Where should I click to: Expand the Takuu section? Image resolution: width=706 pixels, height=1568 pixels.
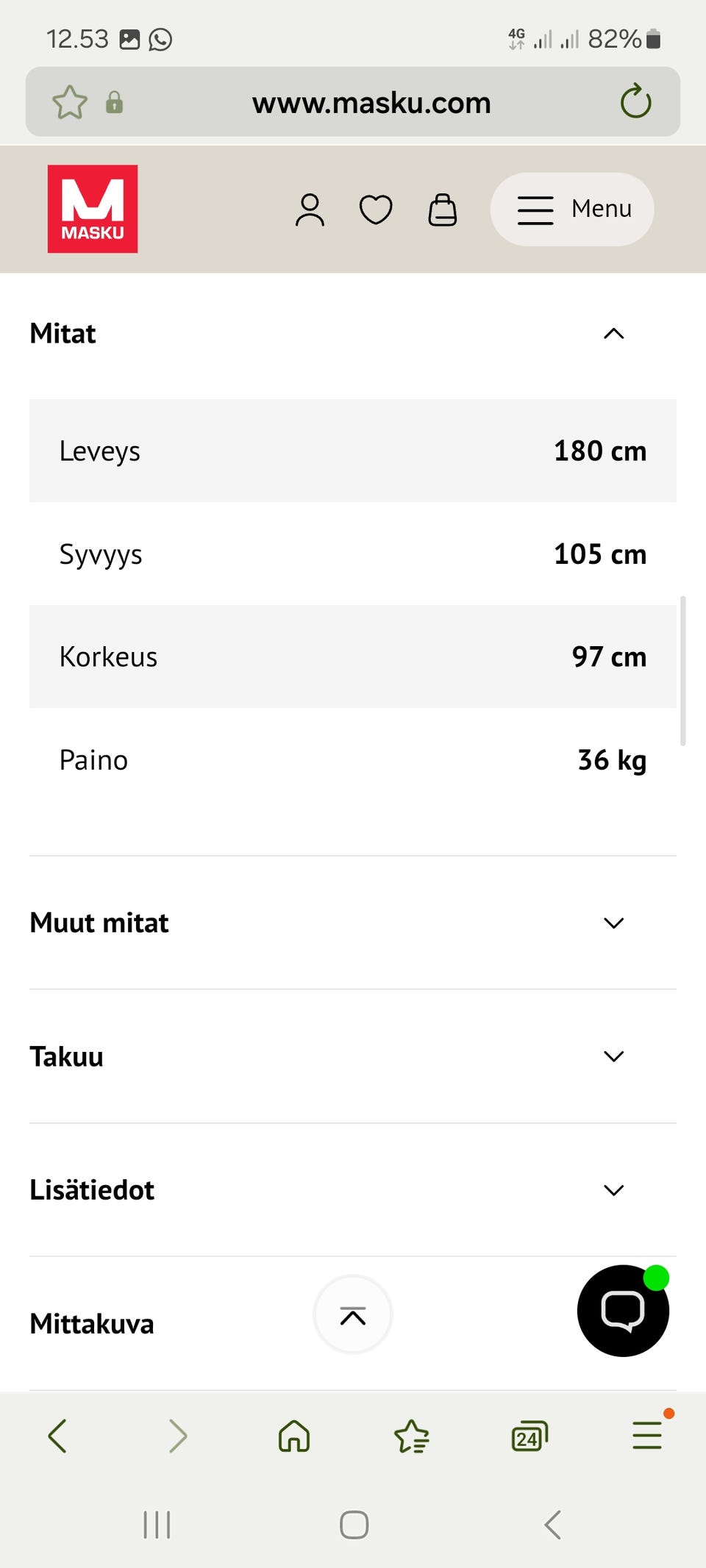click(613, 1056)
